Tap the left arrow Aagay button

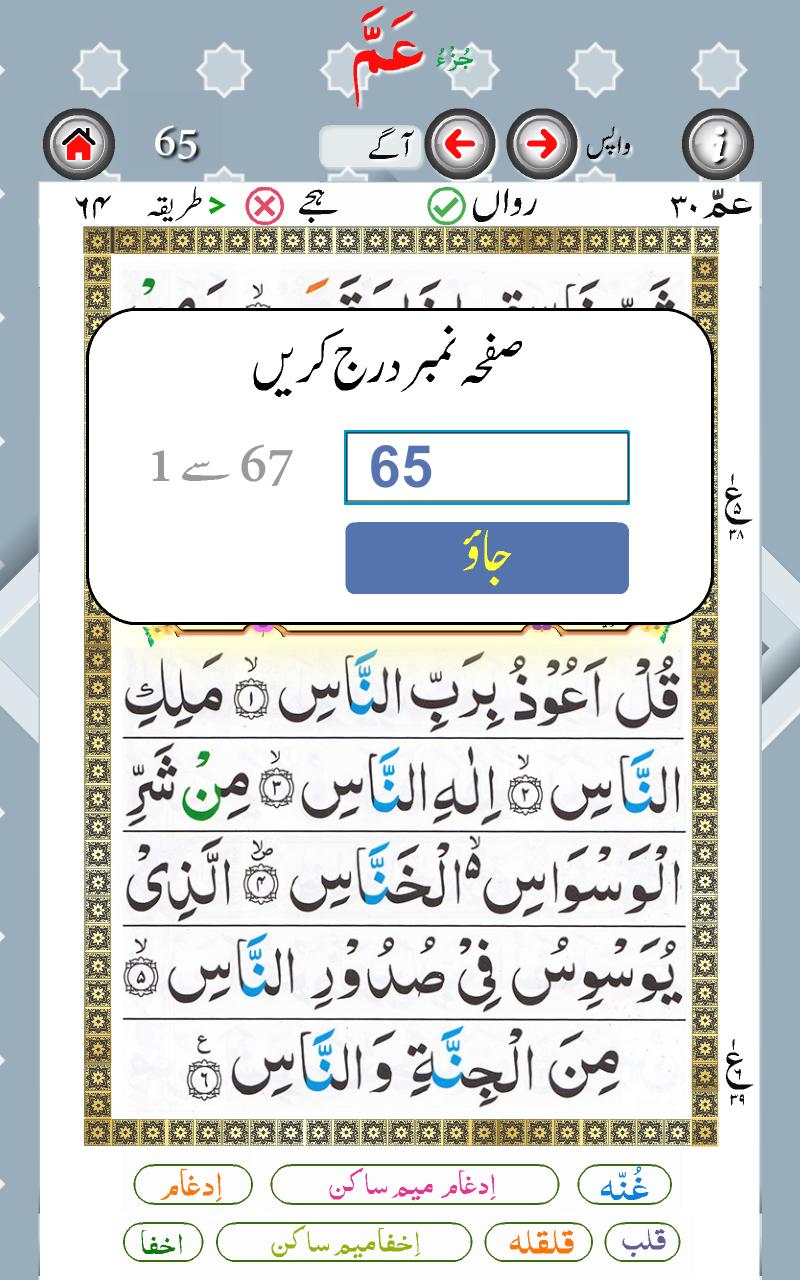point(459,146)
